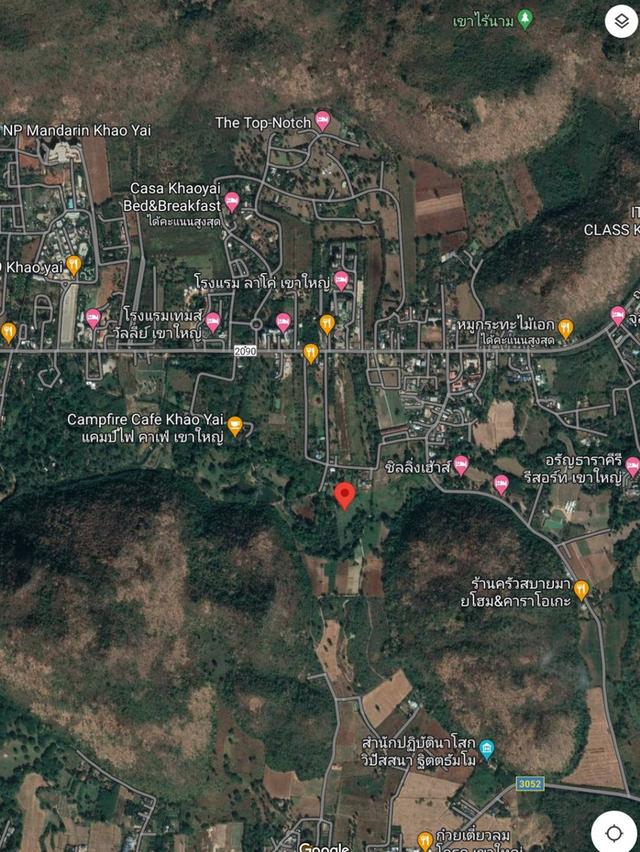
Task: Open NP Mandarin Khao Yai place
Action: [x=78, y=130]
